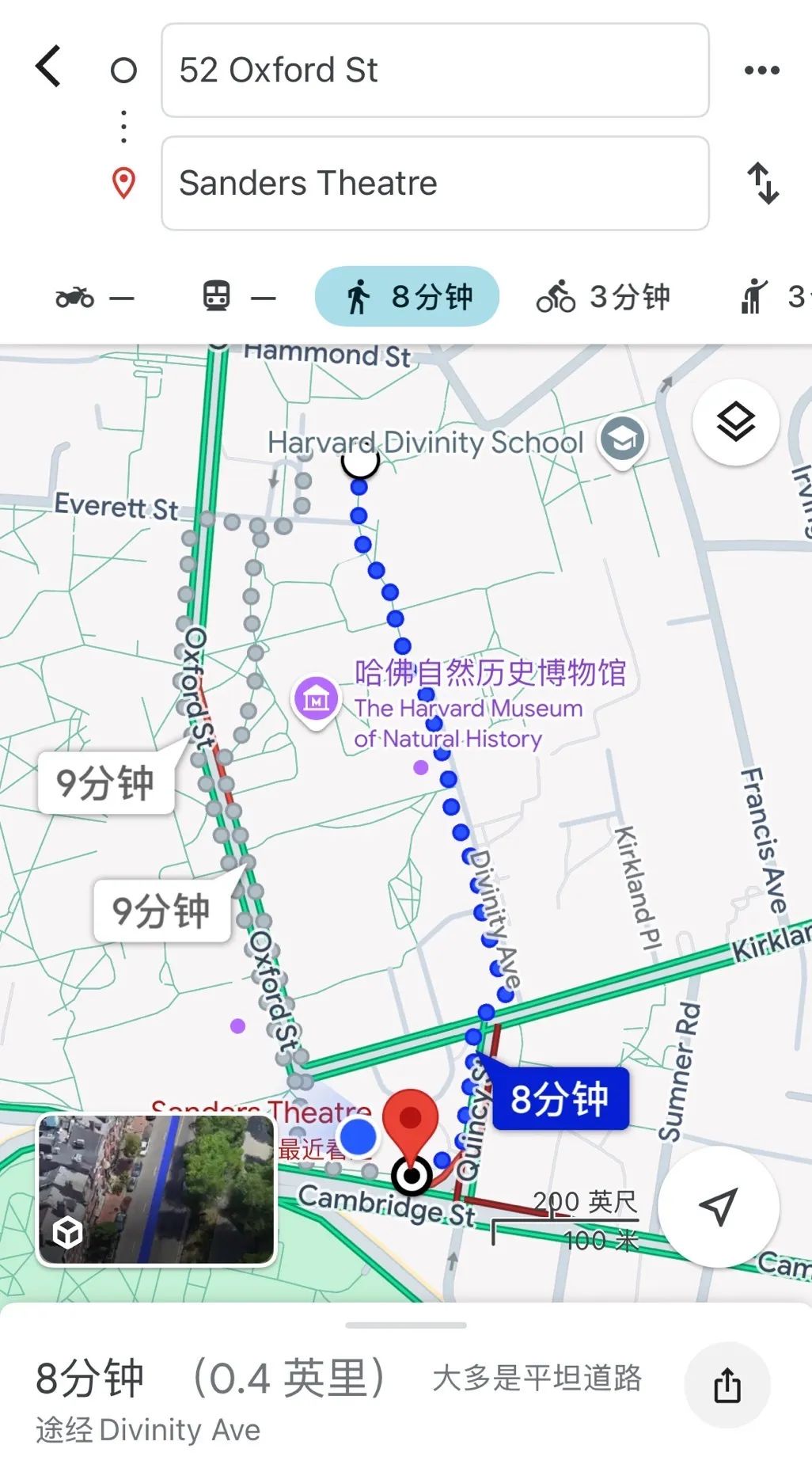Select the 8分钟 route label on map
This screenshot has height=1468, width=812.
point(560,1097)
